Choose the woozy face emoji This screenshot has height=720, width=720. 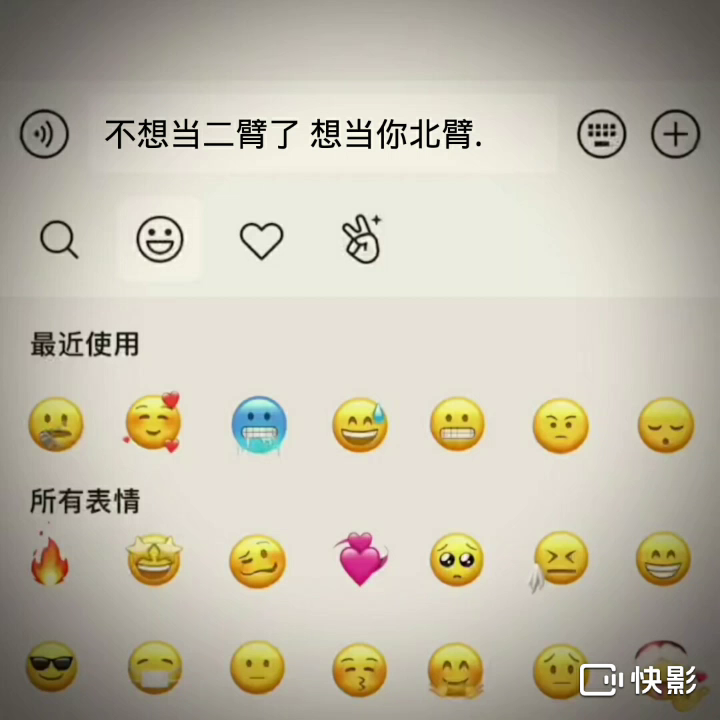[258, 561]
